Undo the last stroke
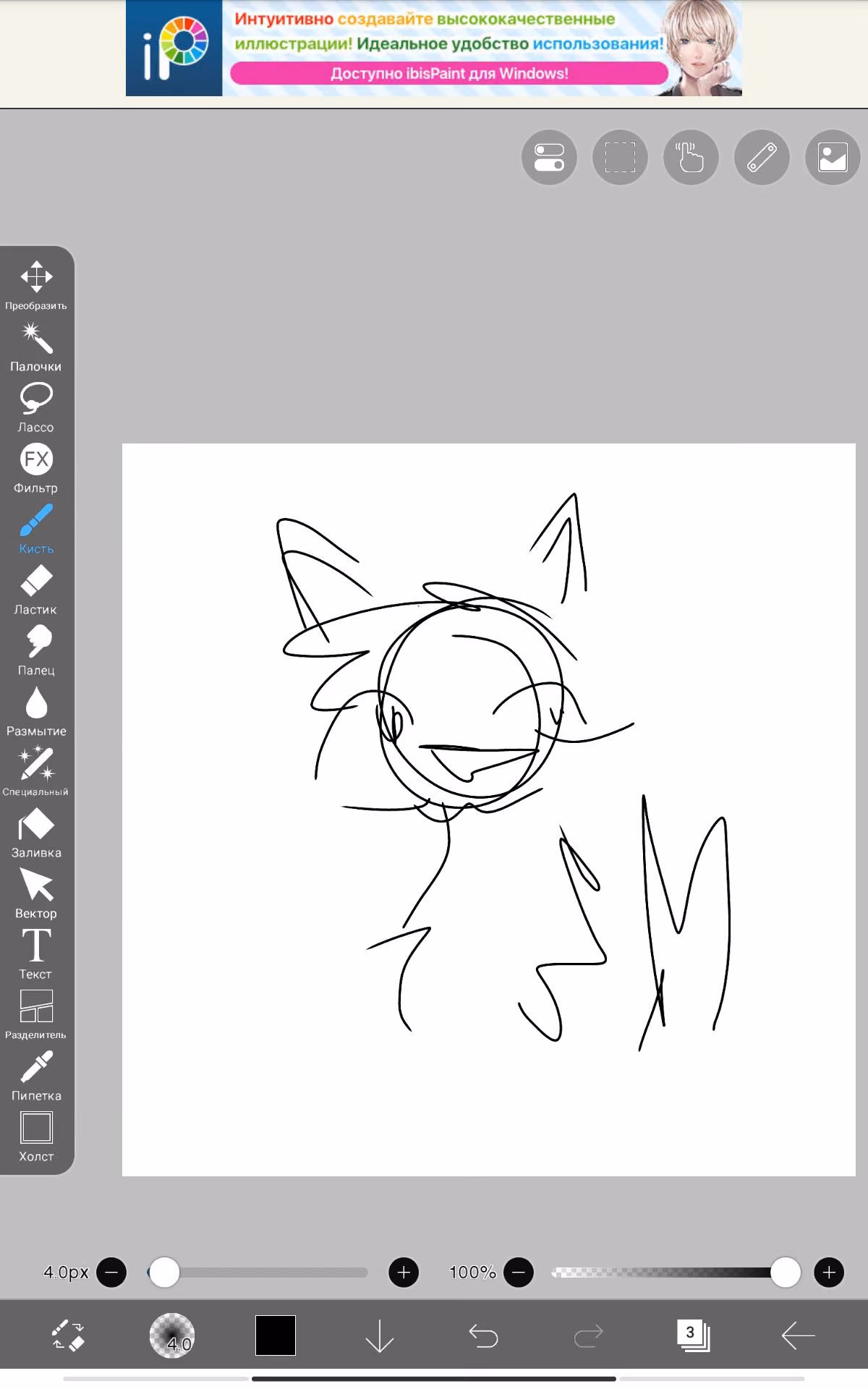 click(483, 1335)
